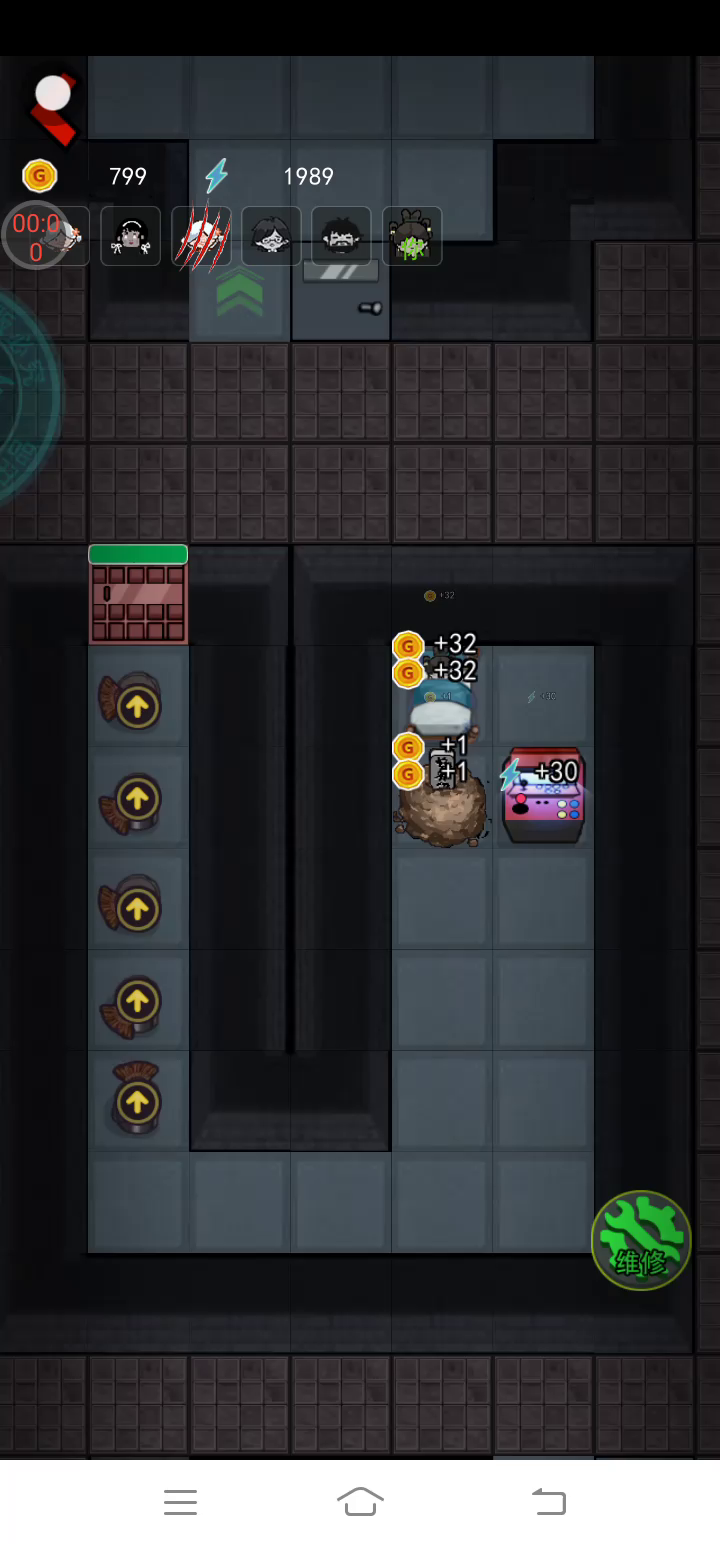The width and height of the screenshot is (720, 1544).
Task: Tap the green double-chevron upgrade tile
Action: 240,293
